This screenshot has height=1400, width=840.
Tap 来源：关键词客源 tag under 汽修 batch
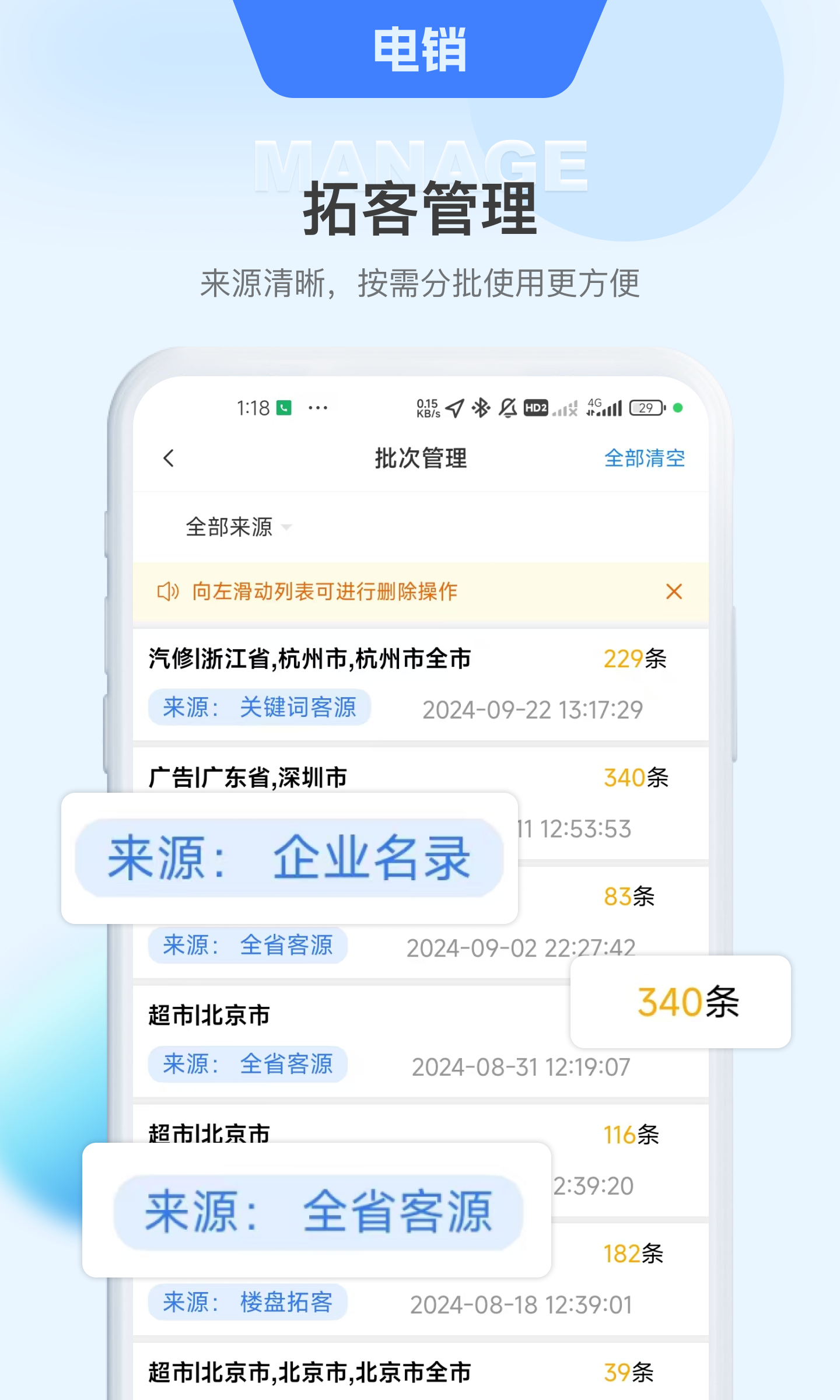[260, 707]
